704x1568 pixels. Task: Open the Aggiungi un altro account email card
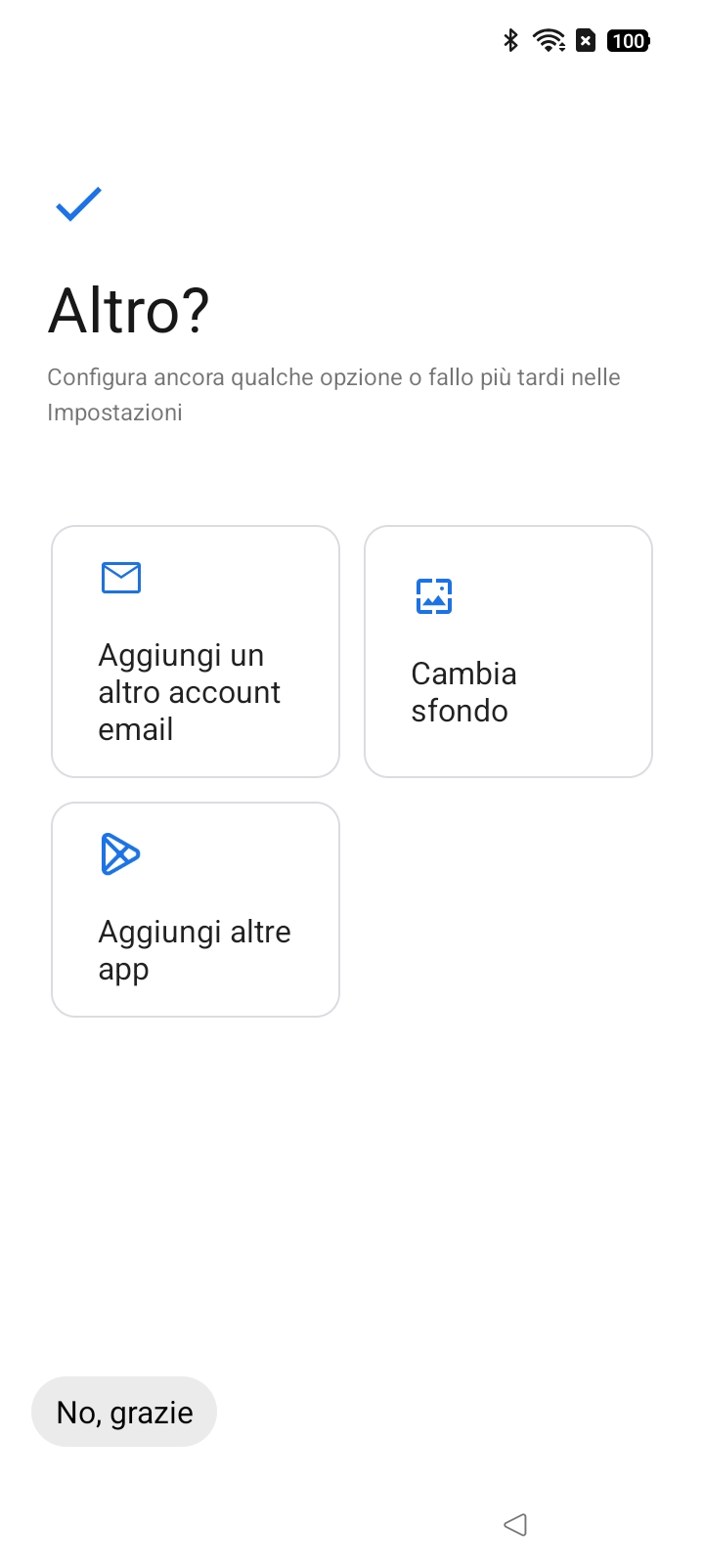[196, 652]
